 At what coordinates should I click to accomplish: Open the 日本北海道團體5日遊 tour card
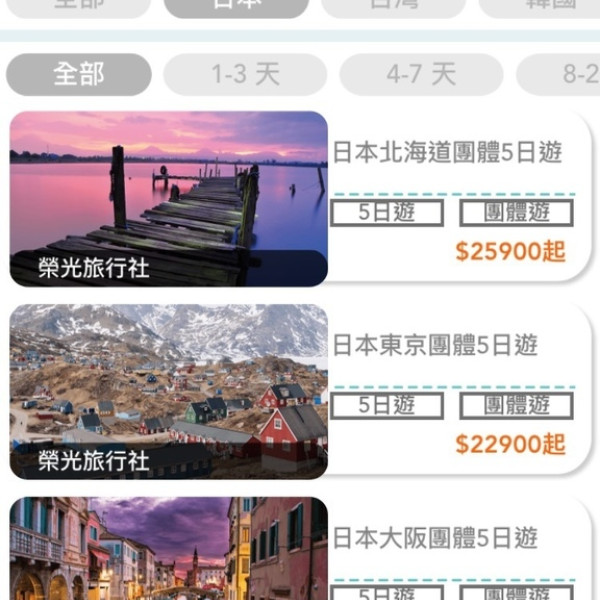point(300,197)
